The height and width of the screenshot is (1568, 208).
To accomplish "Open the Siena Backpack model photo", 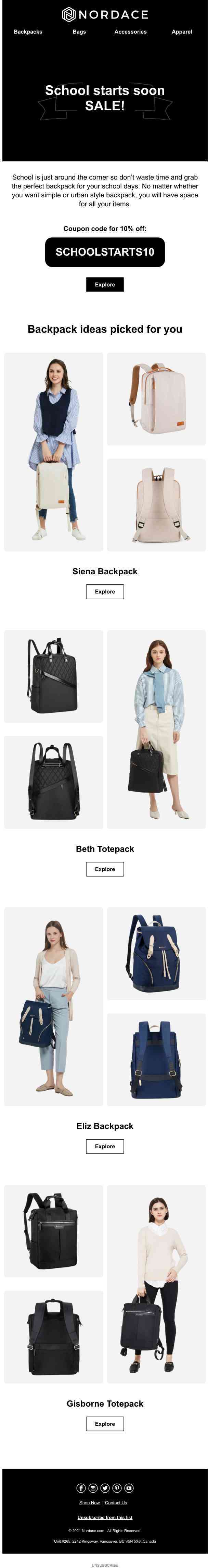I will pyautogui.click(x=53, y=452).
